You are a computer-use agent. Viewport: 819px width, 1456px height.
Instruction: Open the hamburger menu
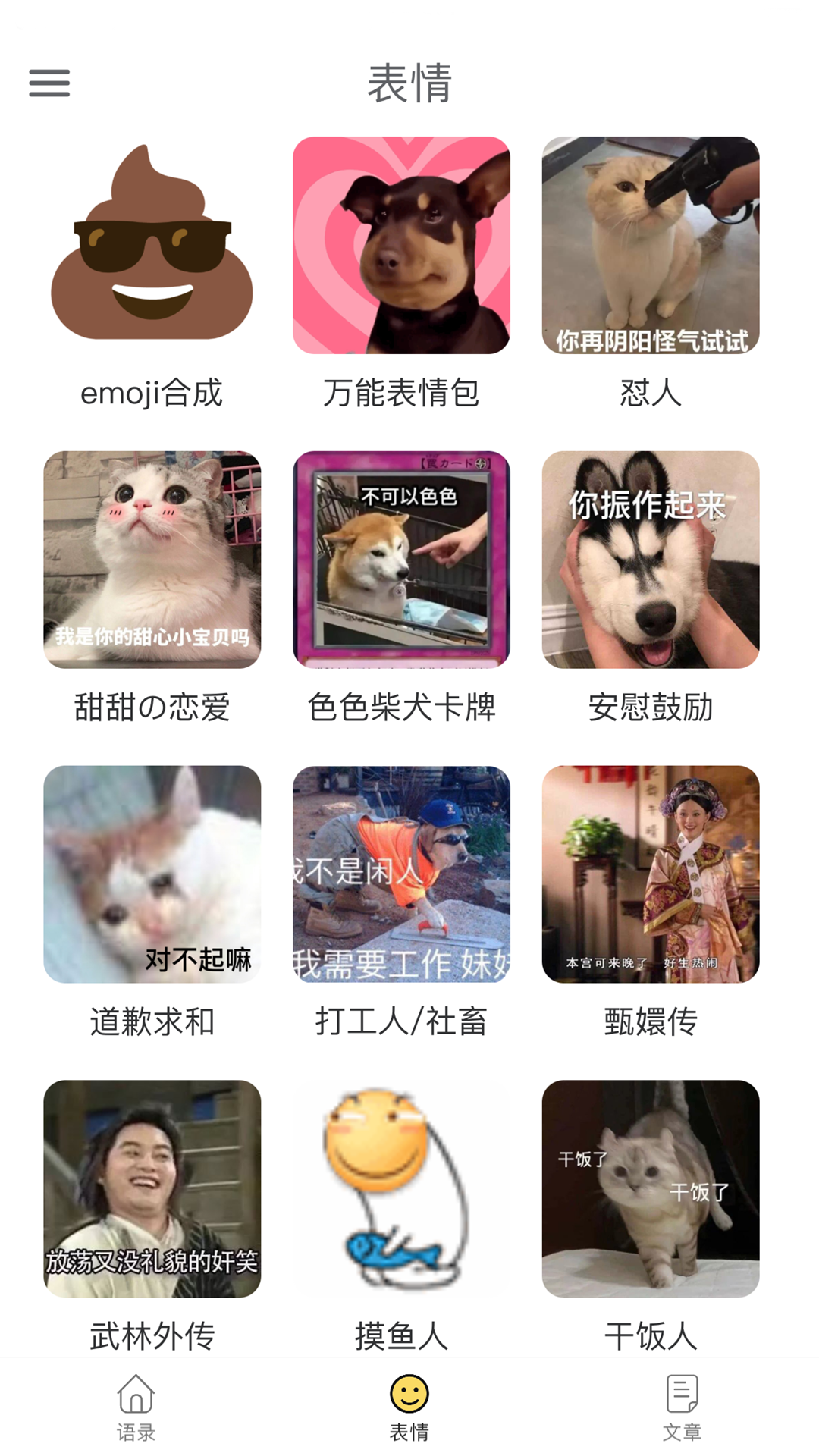(49, 83)
